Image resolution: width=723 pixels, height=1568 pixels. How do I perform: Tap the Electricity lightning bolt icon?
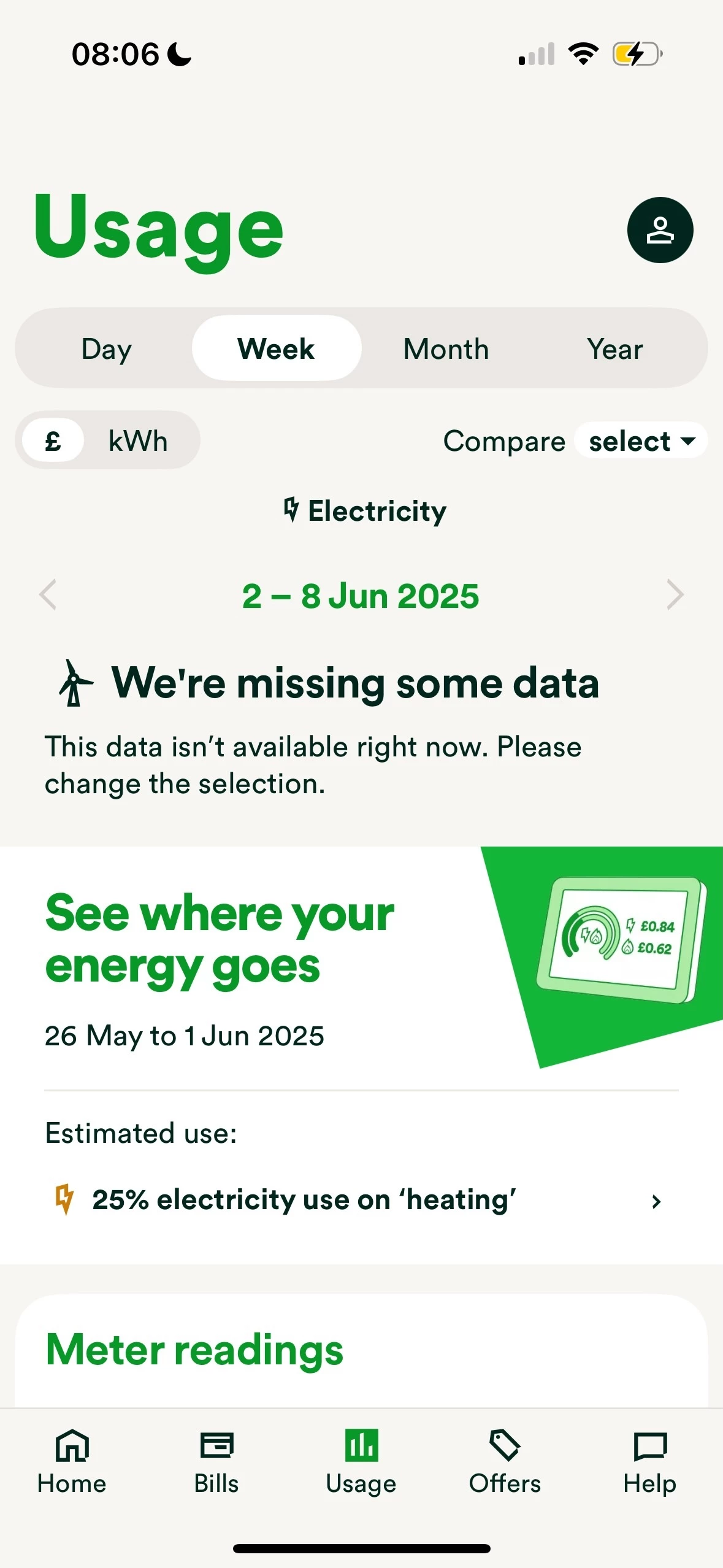(293, 510)
